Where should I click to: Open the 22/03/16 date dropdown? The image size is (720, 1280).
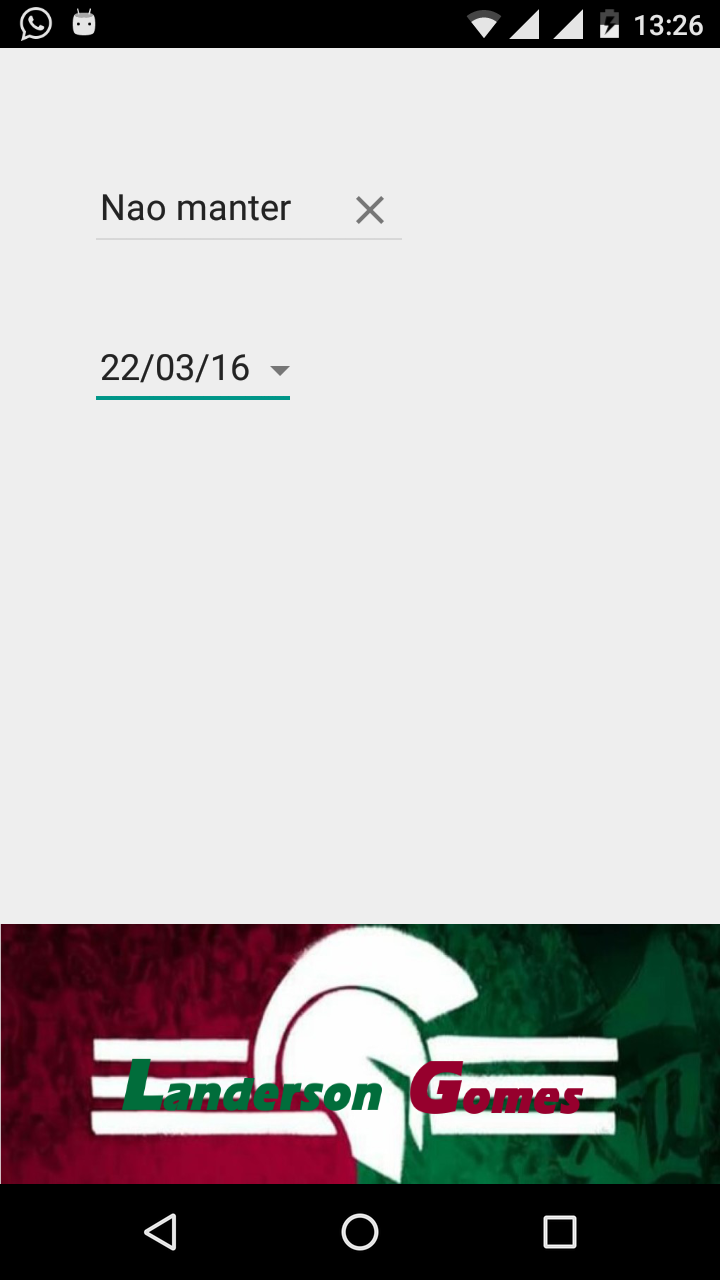(193, 369)
